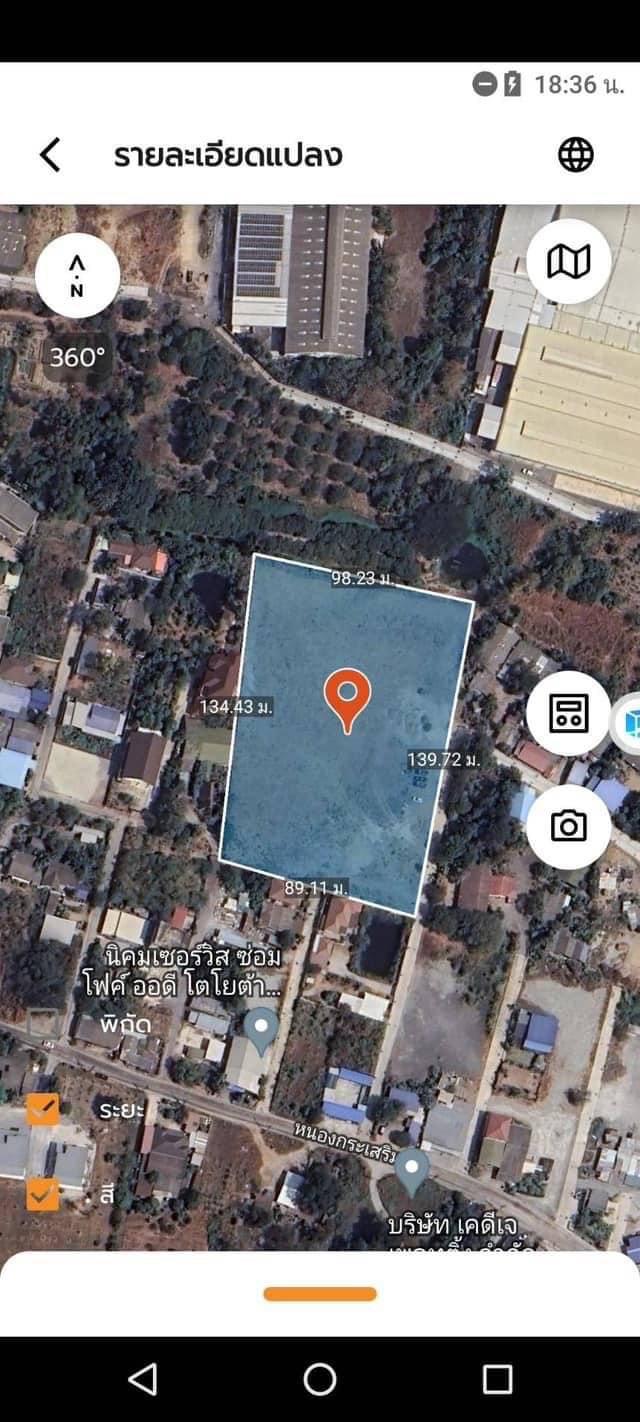Go back from the parcel details screen

pyautogui.click(x=50, y=155)
